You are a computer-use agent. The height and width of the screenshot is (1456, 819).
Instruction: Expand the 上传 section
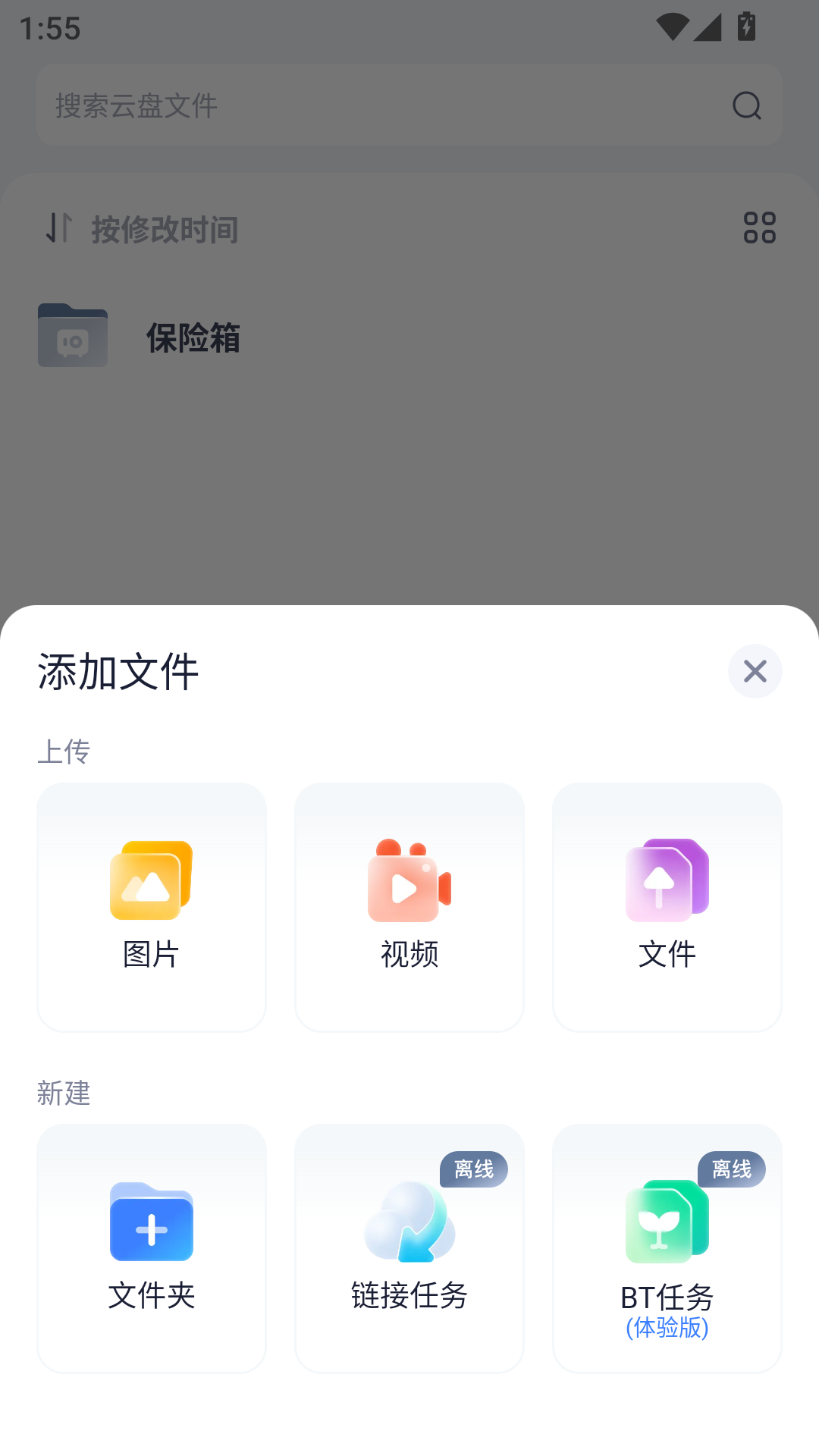[x=64, y=752]
